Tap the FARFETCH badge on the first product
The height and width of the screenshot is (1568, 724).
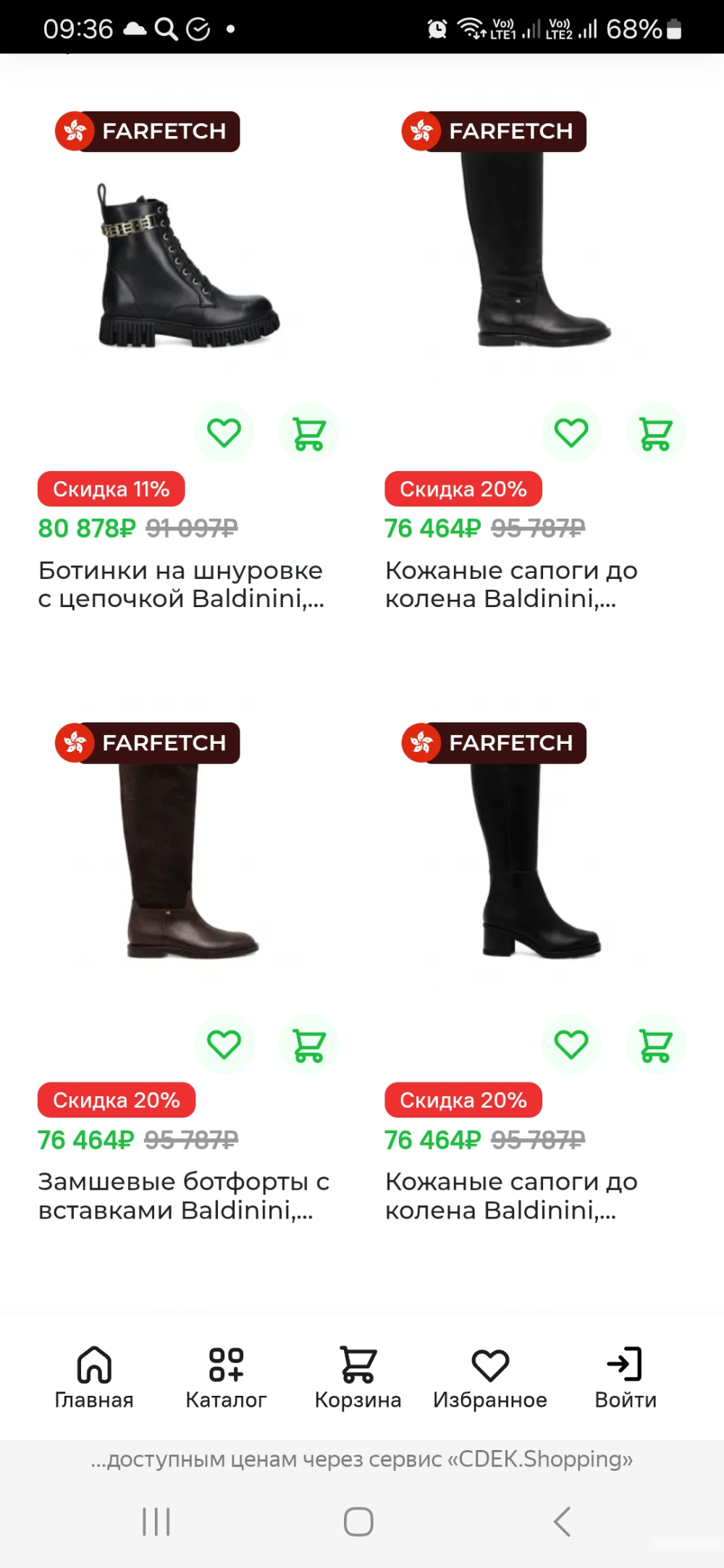pos(148,131)
